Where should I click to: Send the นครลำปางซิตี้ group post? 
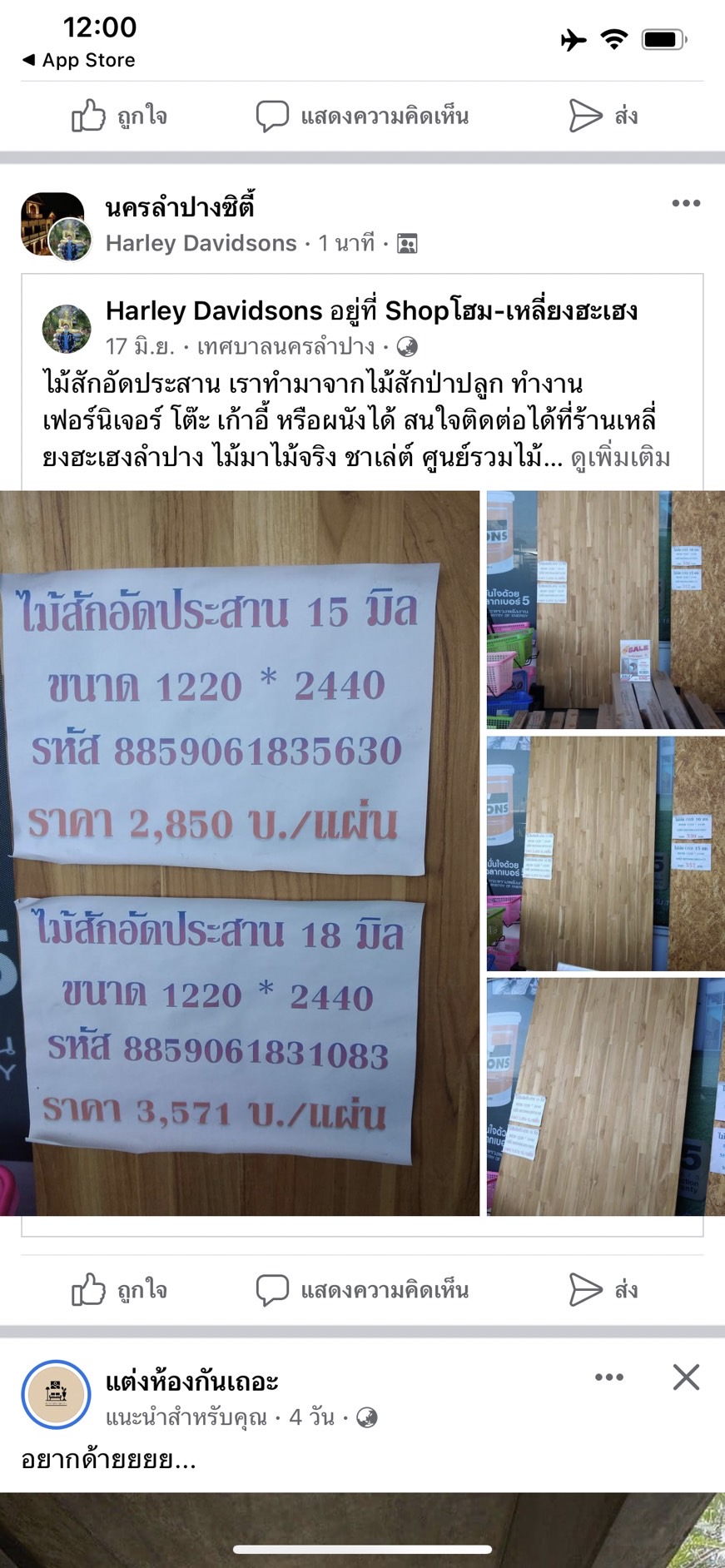tap(603, 1290)
